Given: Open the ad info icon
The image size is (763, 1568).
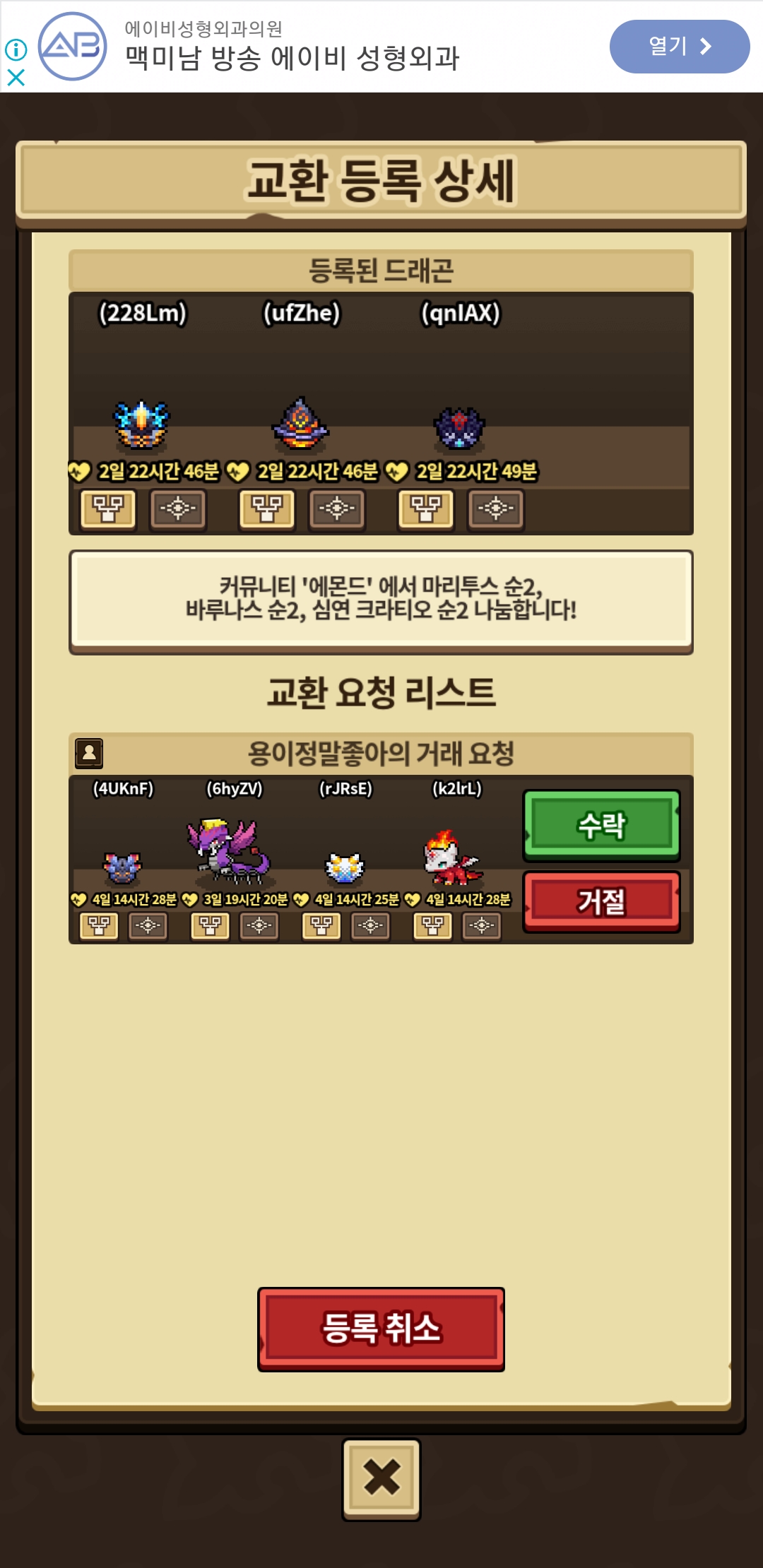Looking at the screenshot, I should 16,49.
